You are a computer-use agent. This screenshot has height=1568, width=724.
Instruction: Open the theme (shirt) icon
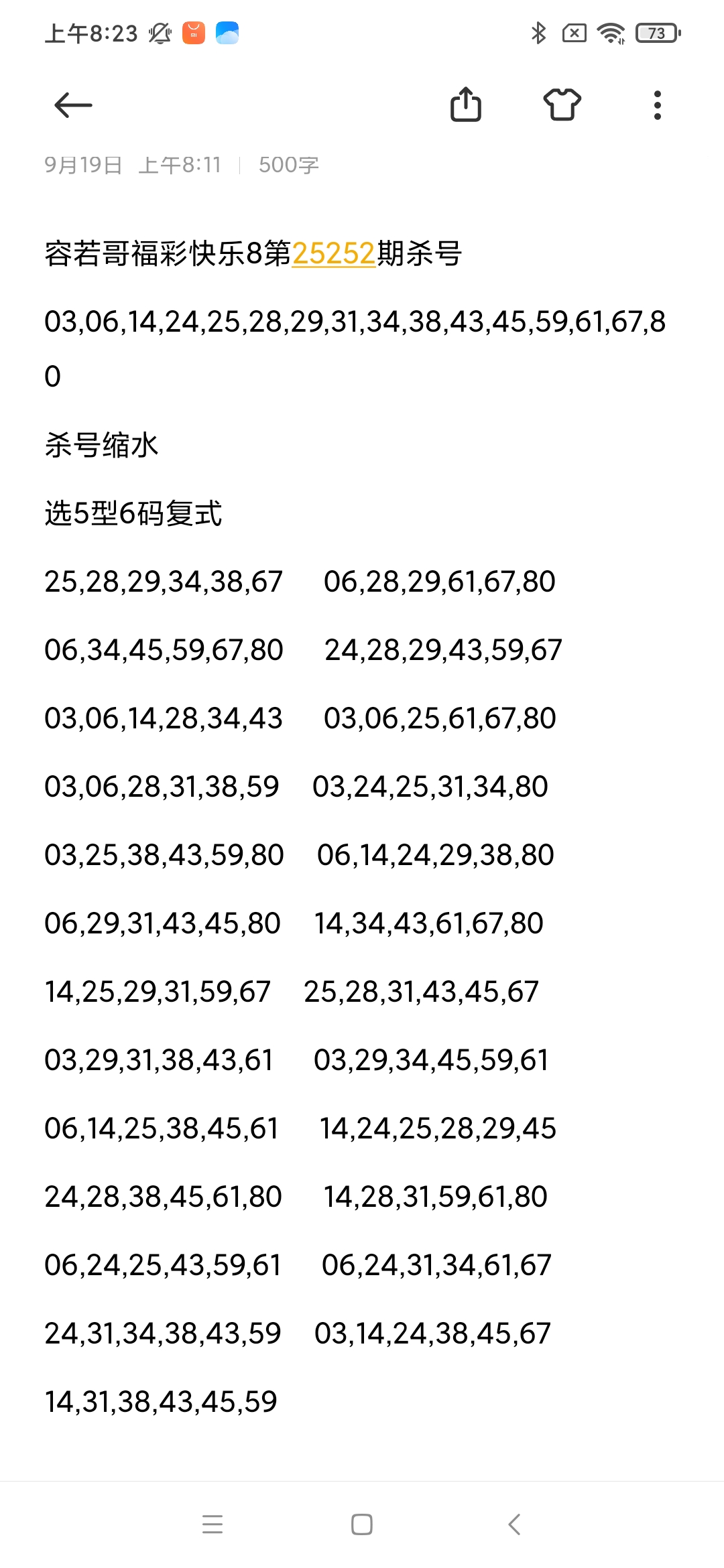point(562,105)
